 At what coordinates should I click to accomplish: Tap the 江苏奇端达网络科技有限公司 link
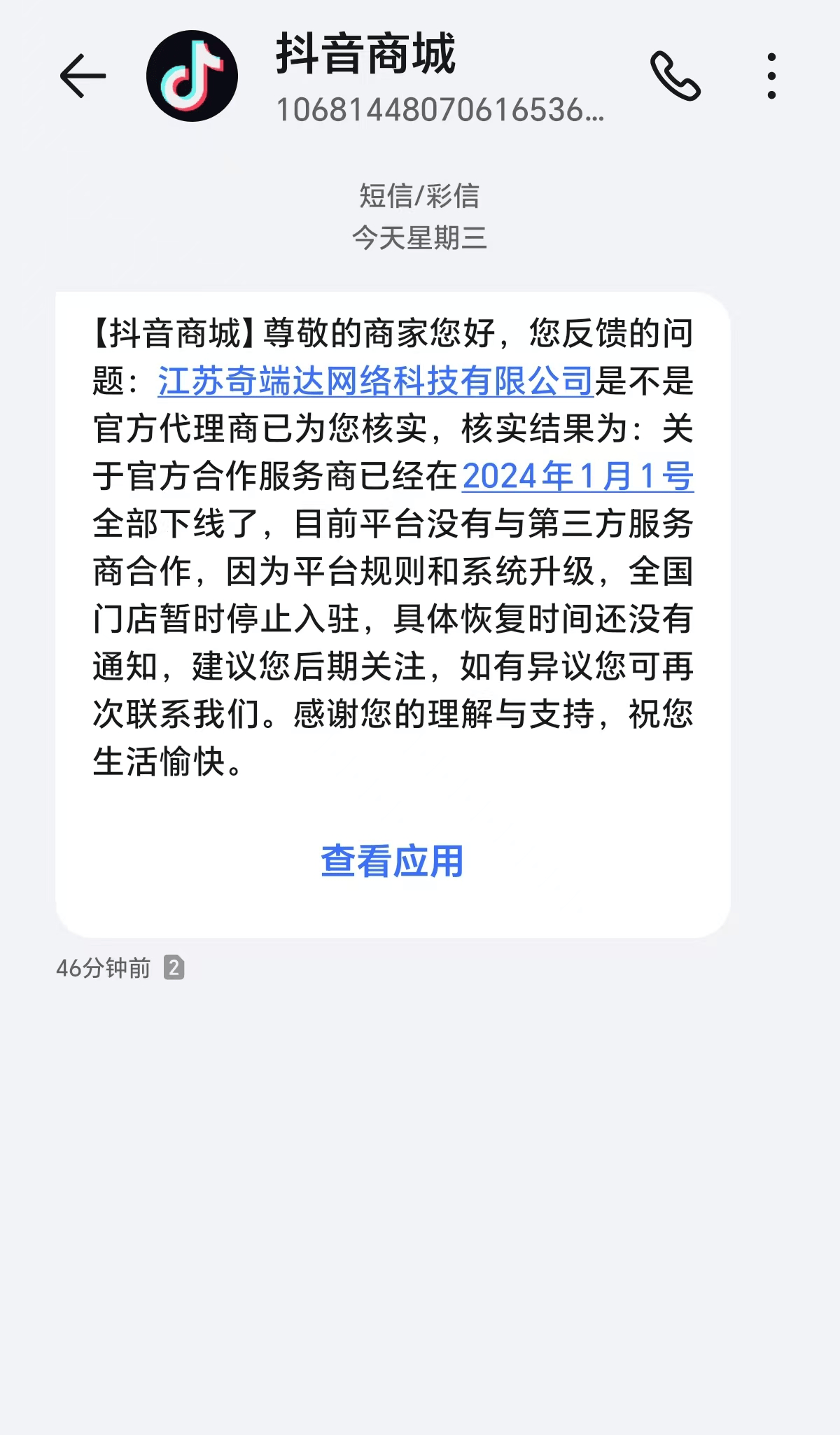376,381
